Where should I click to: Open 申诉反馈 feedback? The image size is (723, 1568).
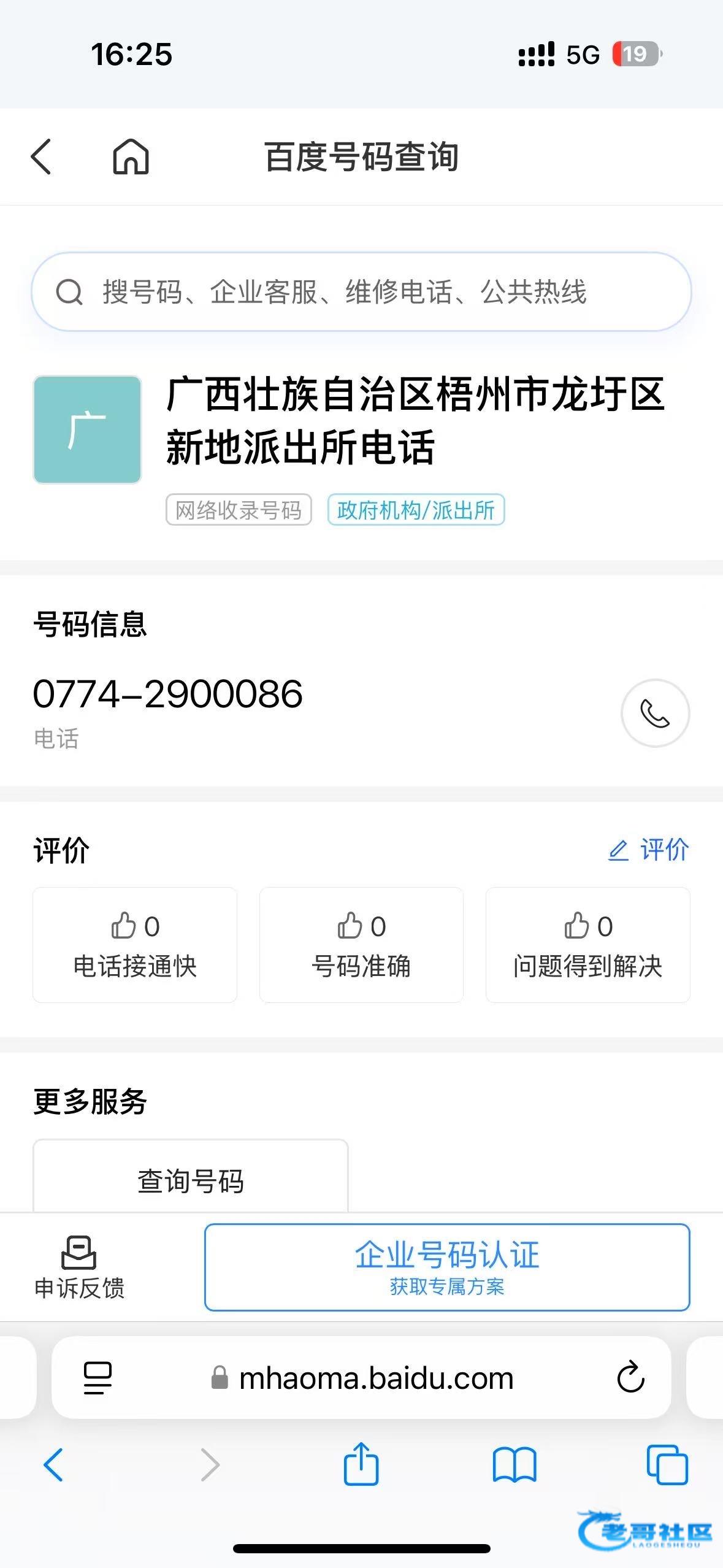coord(79,1268)
